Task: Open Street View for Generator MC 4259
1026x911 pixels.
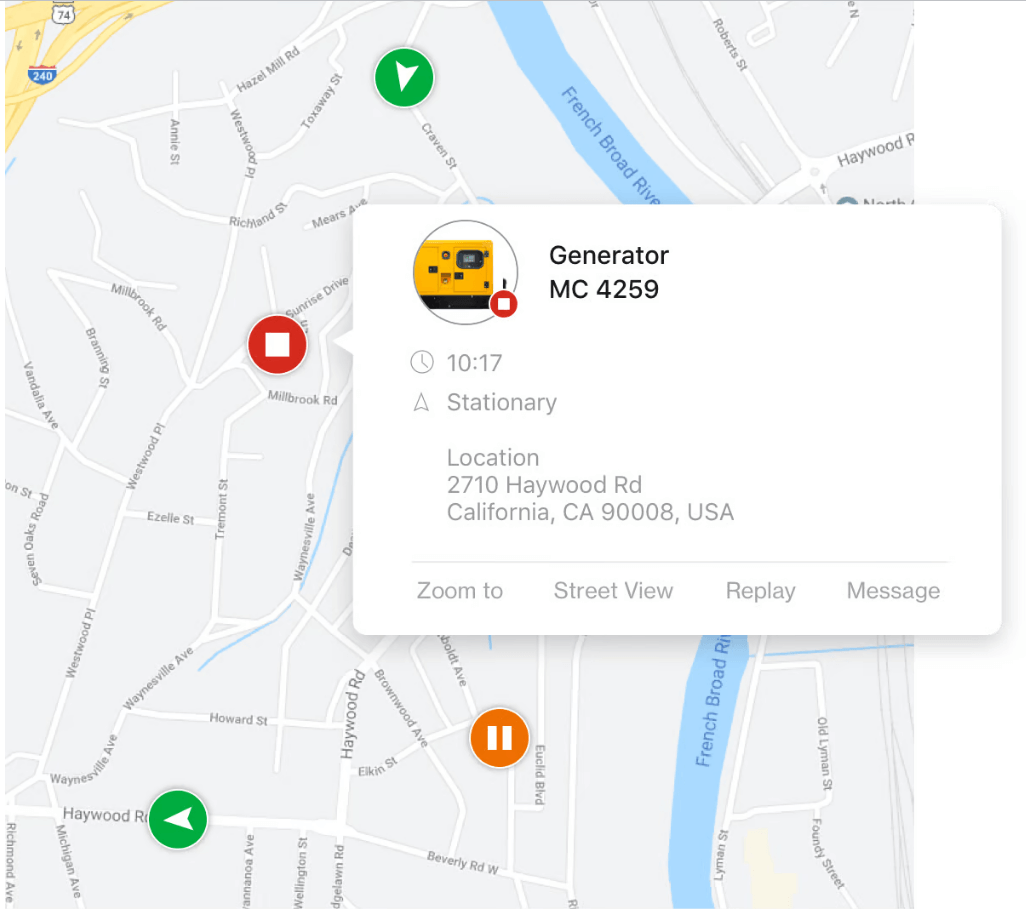Action: [613, 591]
